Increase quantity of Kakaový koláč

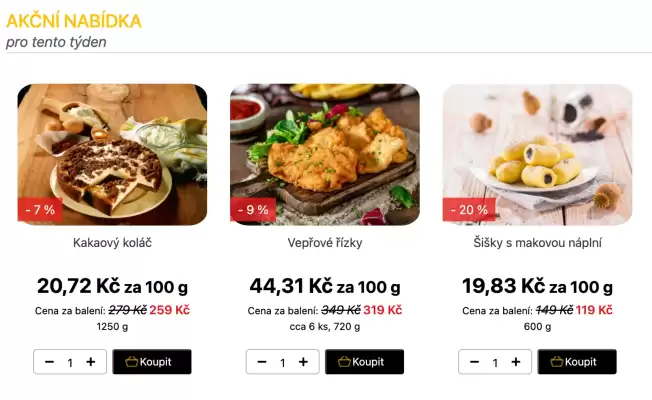tap(91, 362)
